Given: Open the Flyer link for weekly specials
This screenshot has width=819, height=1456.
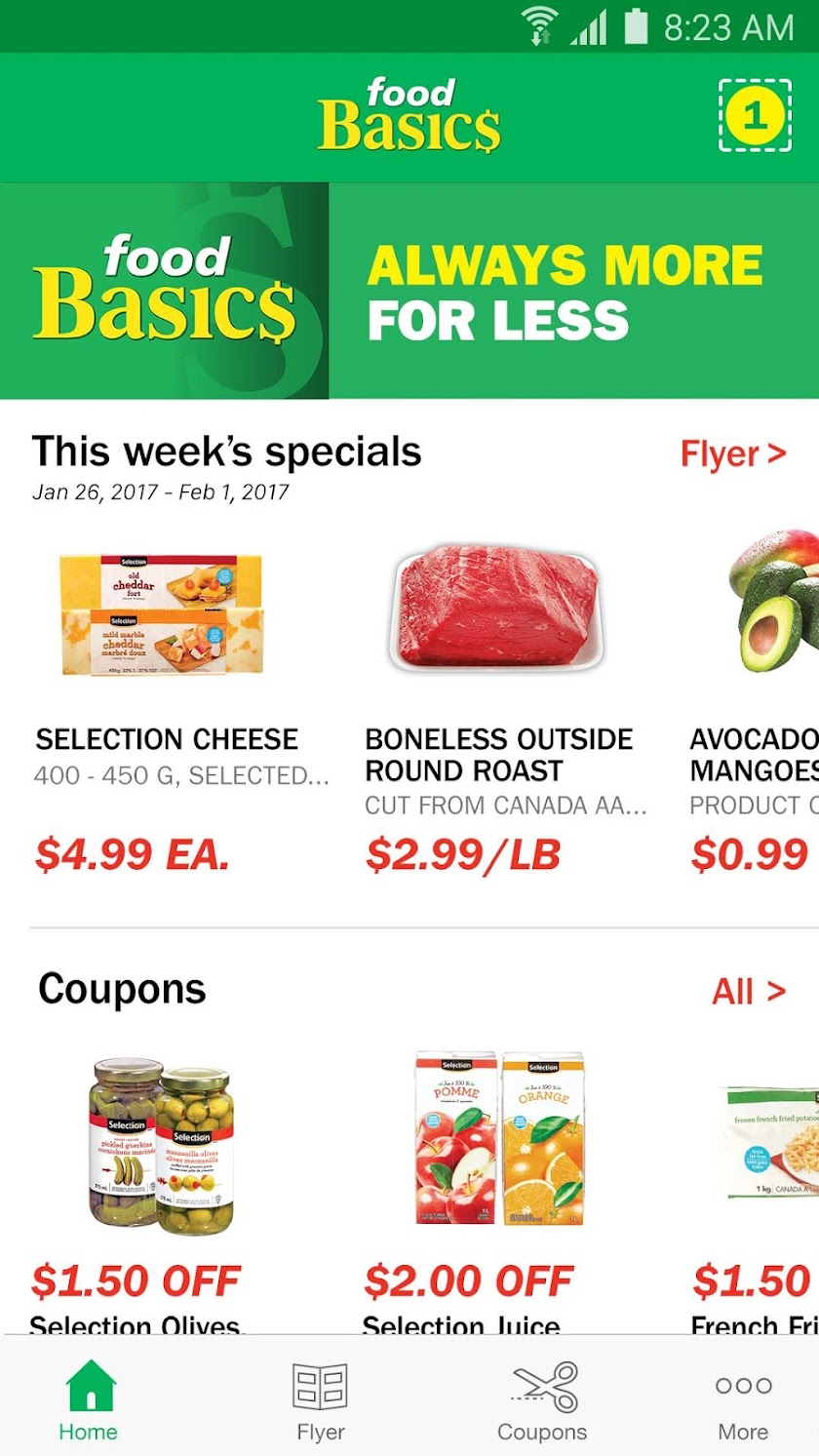Looking at the screenshot, I should tap(732, 453).
